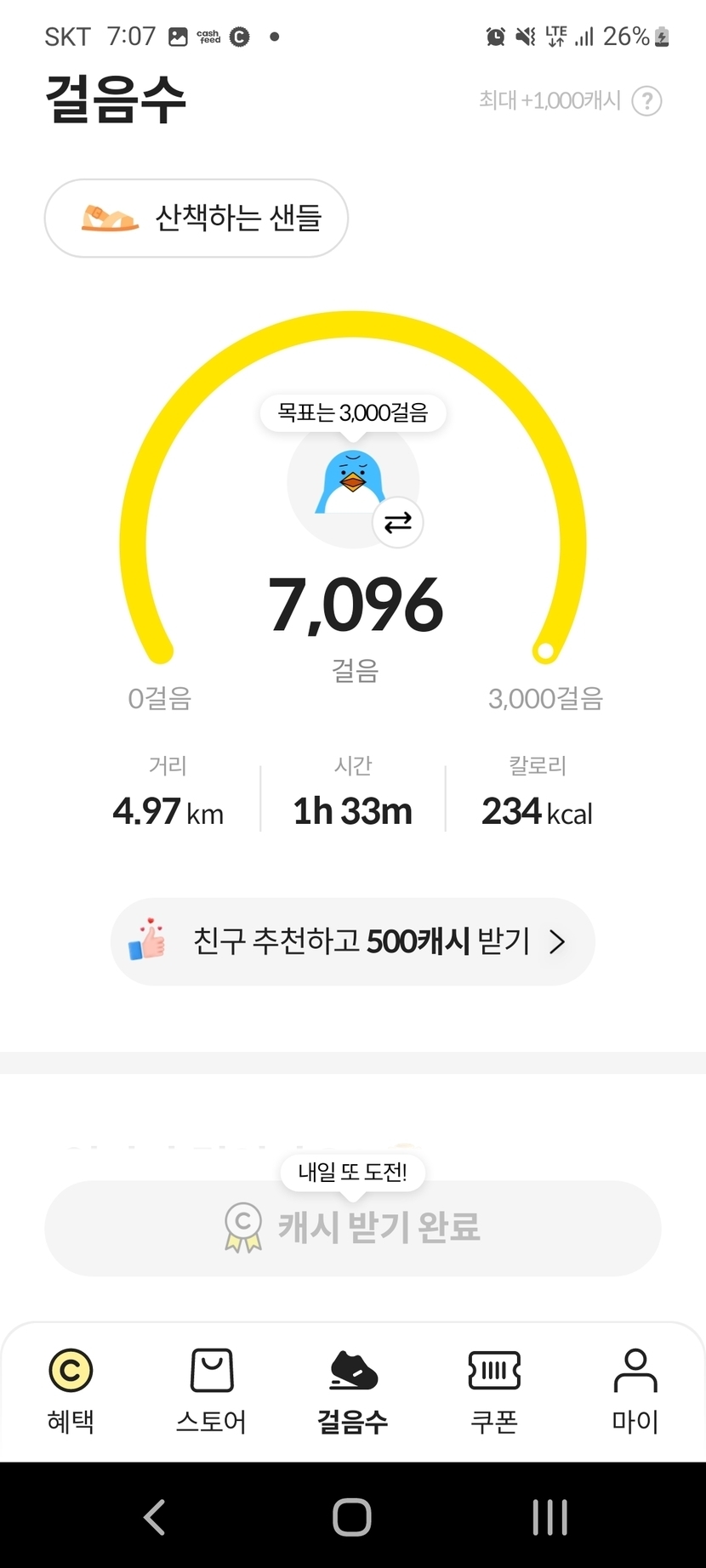Switch character with the swap arrows icon

tap(398, 522)
